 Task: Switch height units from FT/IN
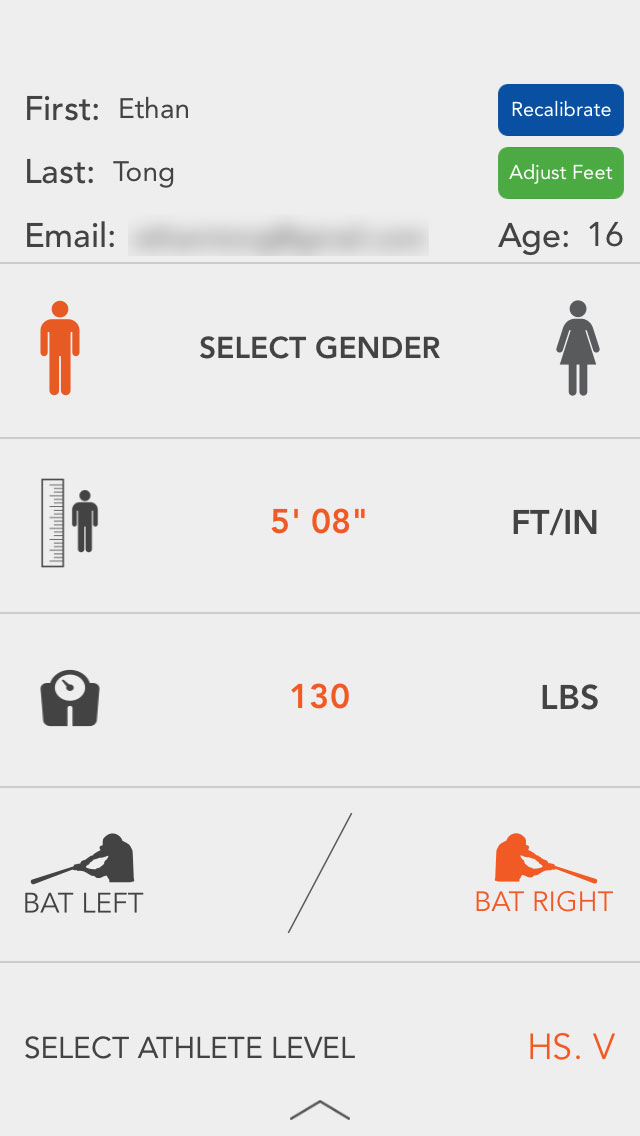(554, 522)
